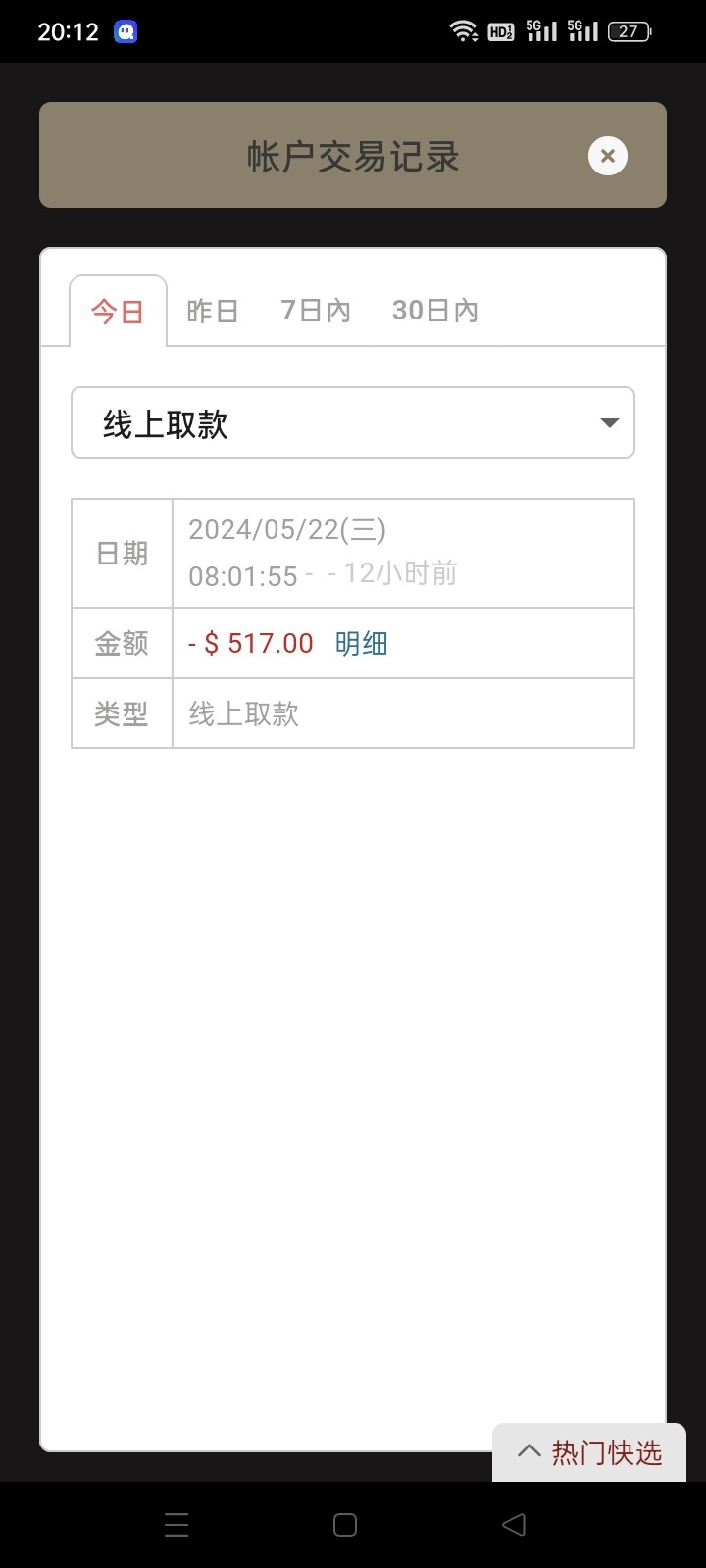Screen dimensions: 706x1568
Task: Select the 今日 tab
Action: pyautogui.click(x=118, y=312)
